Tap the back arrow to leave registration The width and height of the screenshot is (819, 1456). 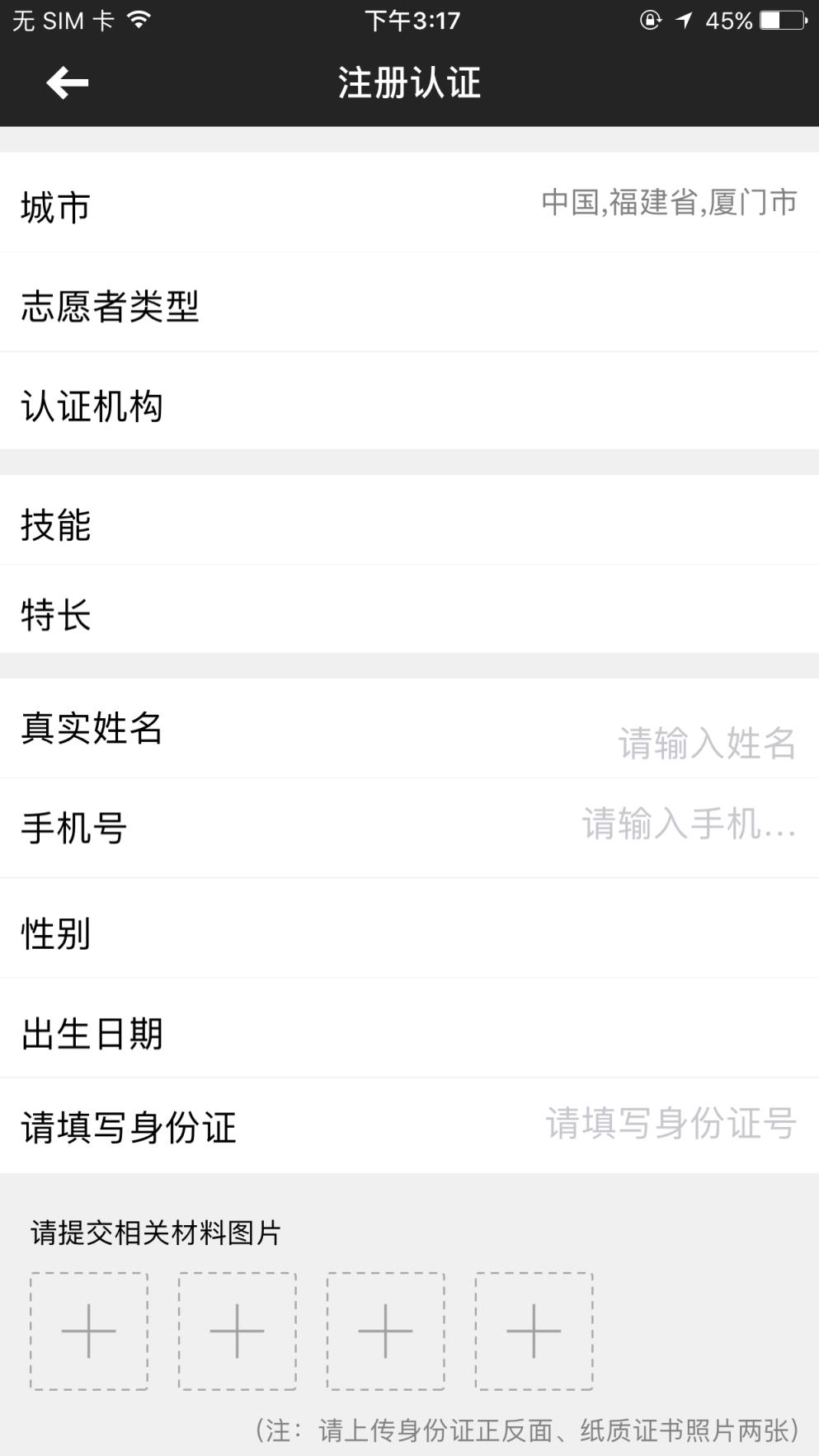tap(67, 82)
